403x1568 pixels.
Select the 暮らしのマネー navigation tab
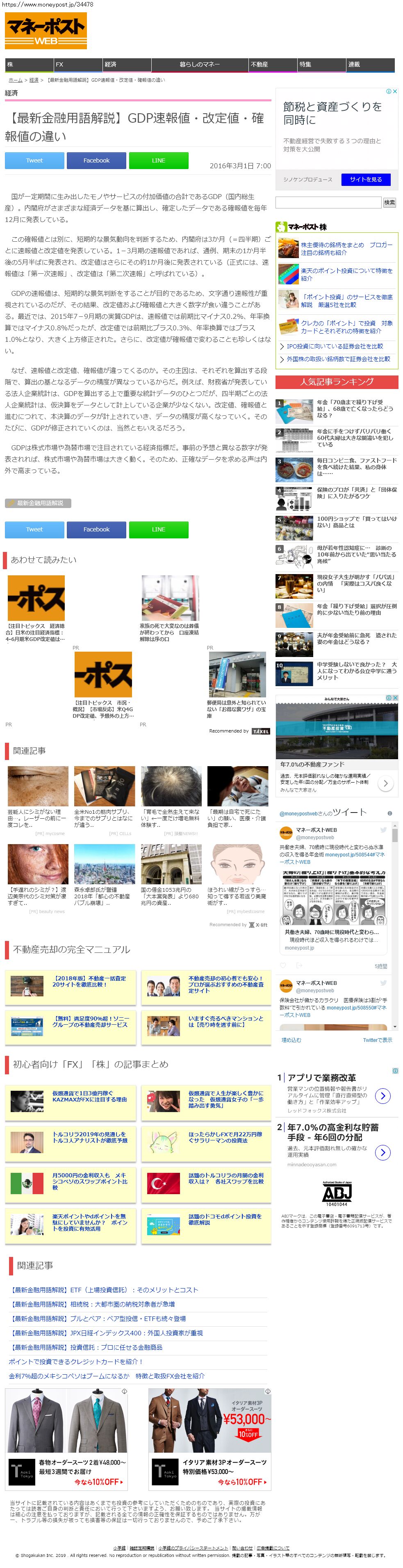pos(199,64)
